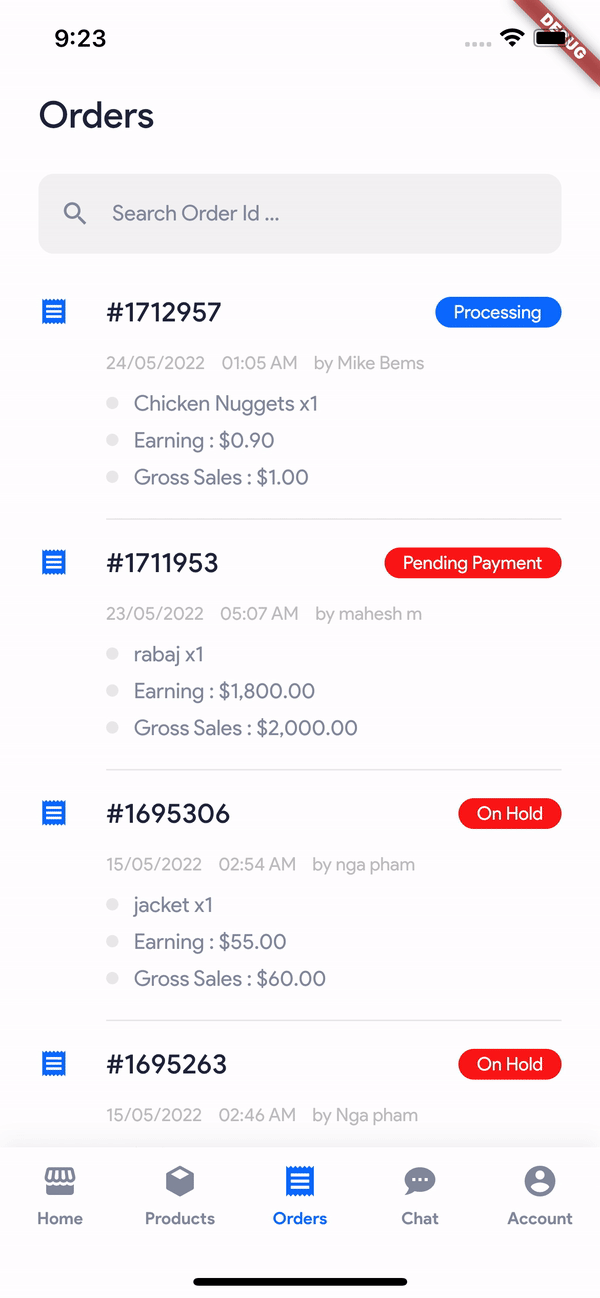This screenshot has height=1298, width=600.
Task: Tap the Search Order Id field
Action: point(300,213)
